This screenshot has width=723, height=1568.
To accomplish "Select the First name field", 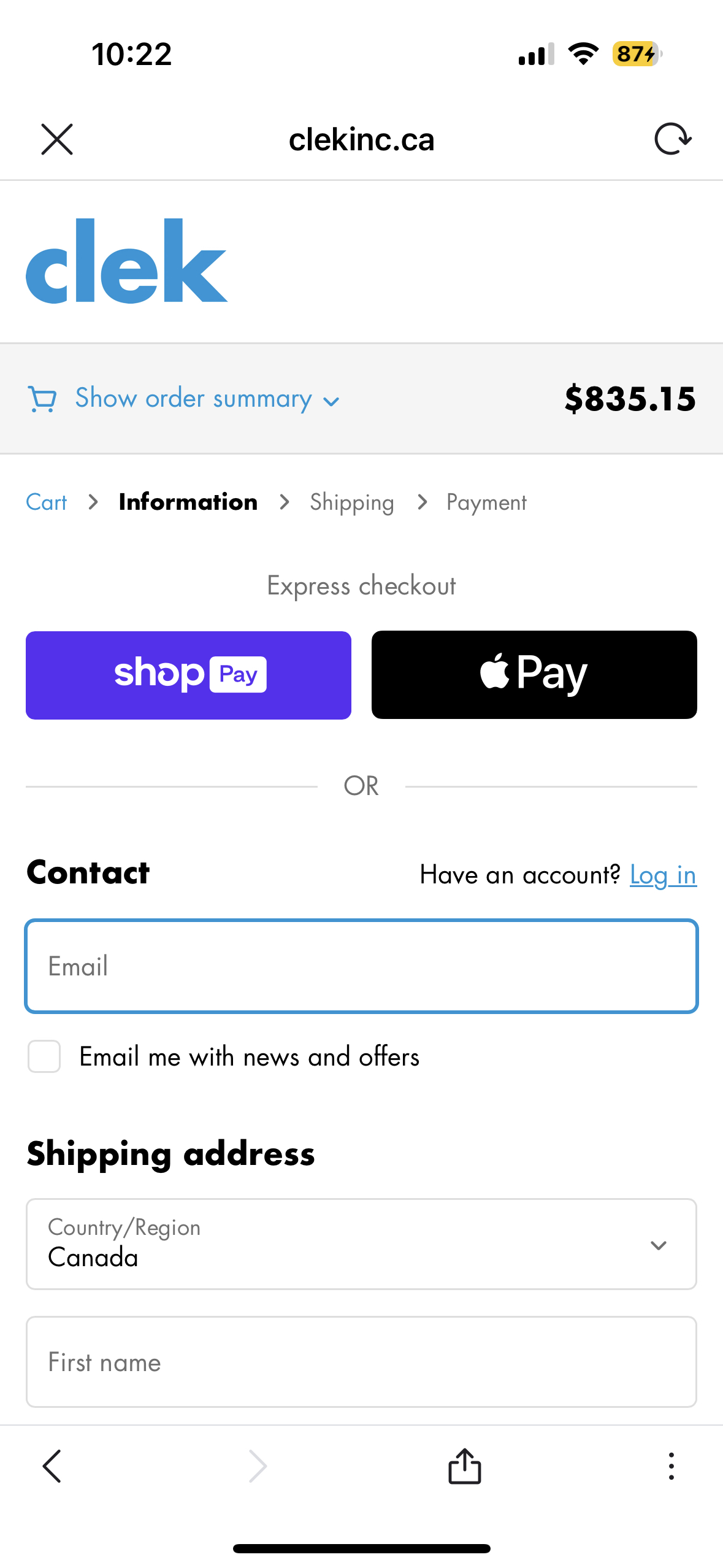I will click(x=361, y=1362).
